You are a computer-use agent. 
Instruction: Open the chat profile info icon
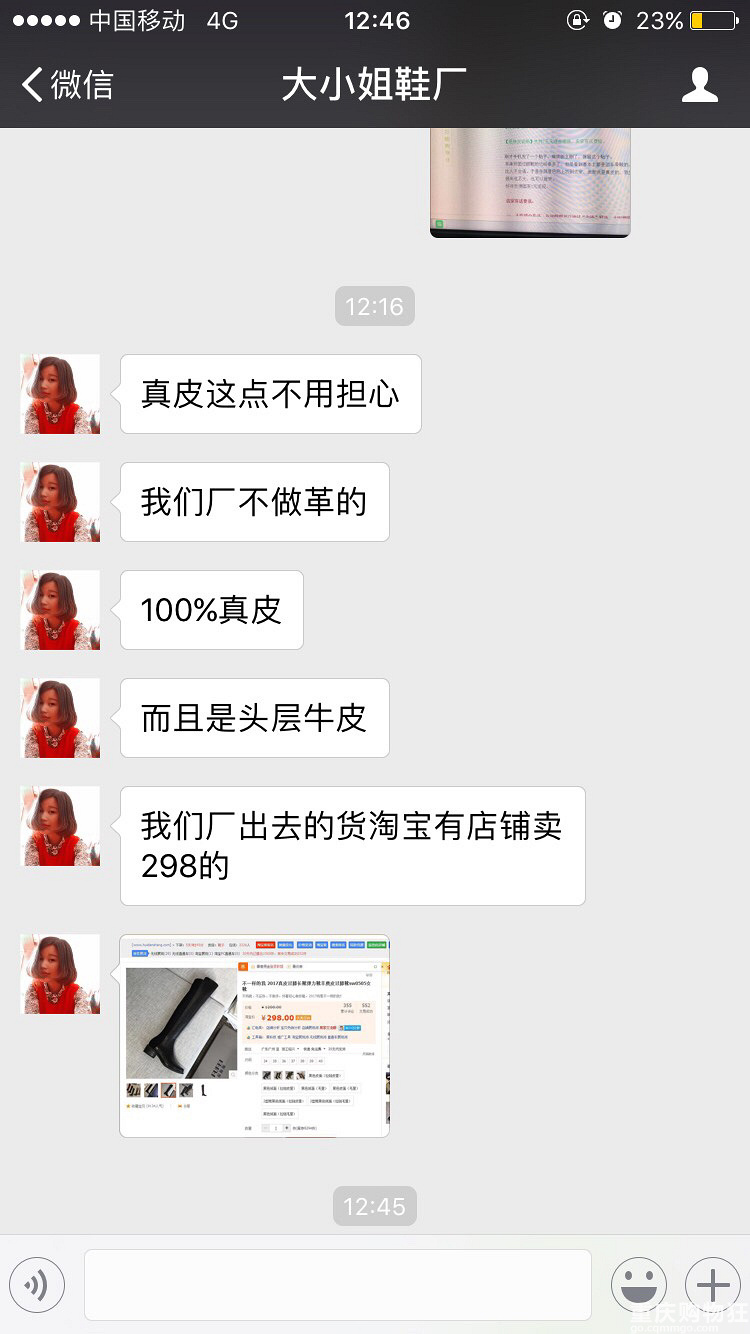click(699, 85)
